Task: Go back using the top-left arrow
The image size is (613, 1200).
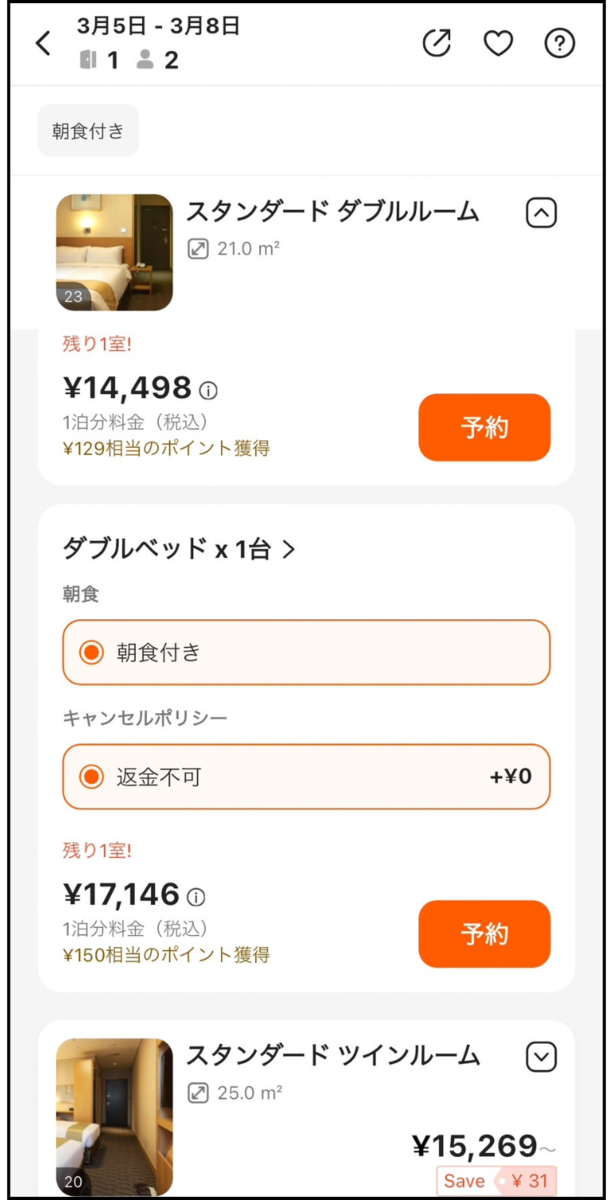Action: point(43,44)
